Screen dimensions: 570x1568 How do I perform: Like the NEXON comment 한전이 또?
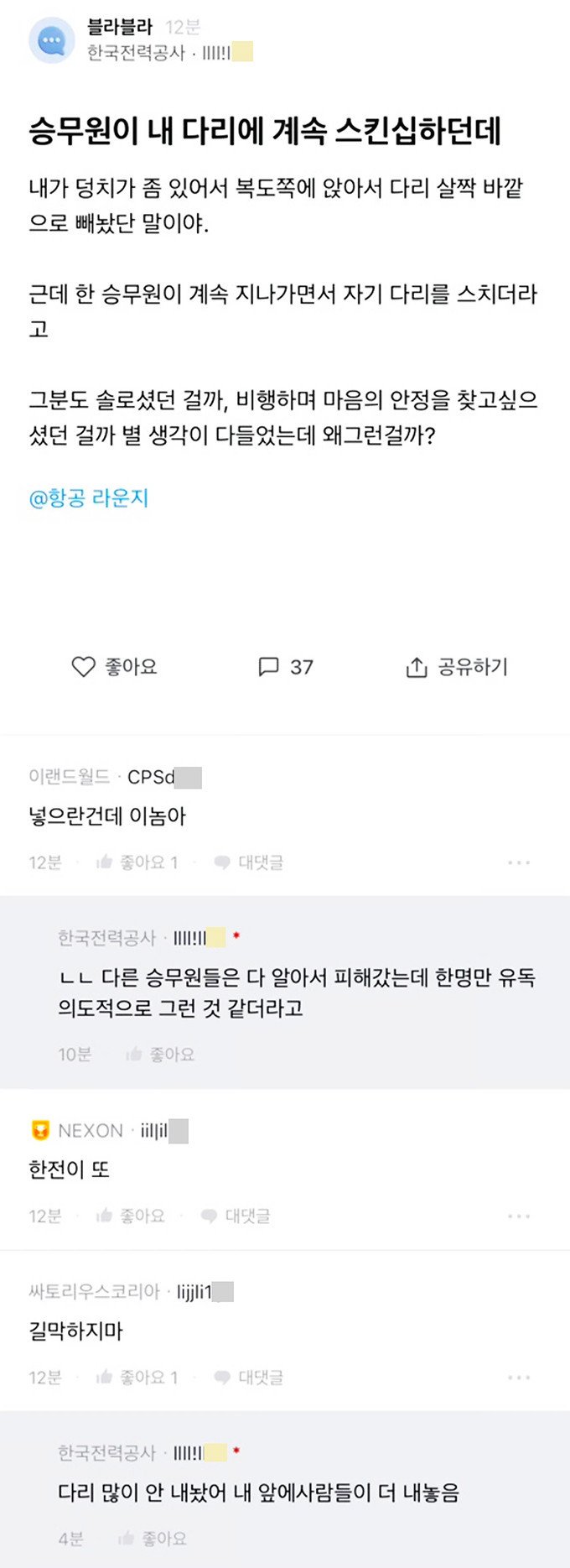pyautogui.click(x=130, y=1216)
